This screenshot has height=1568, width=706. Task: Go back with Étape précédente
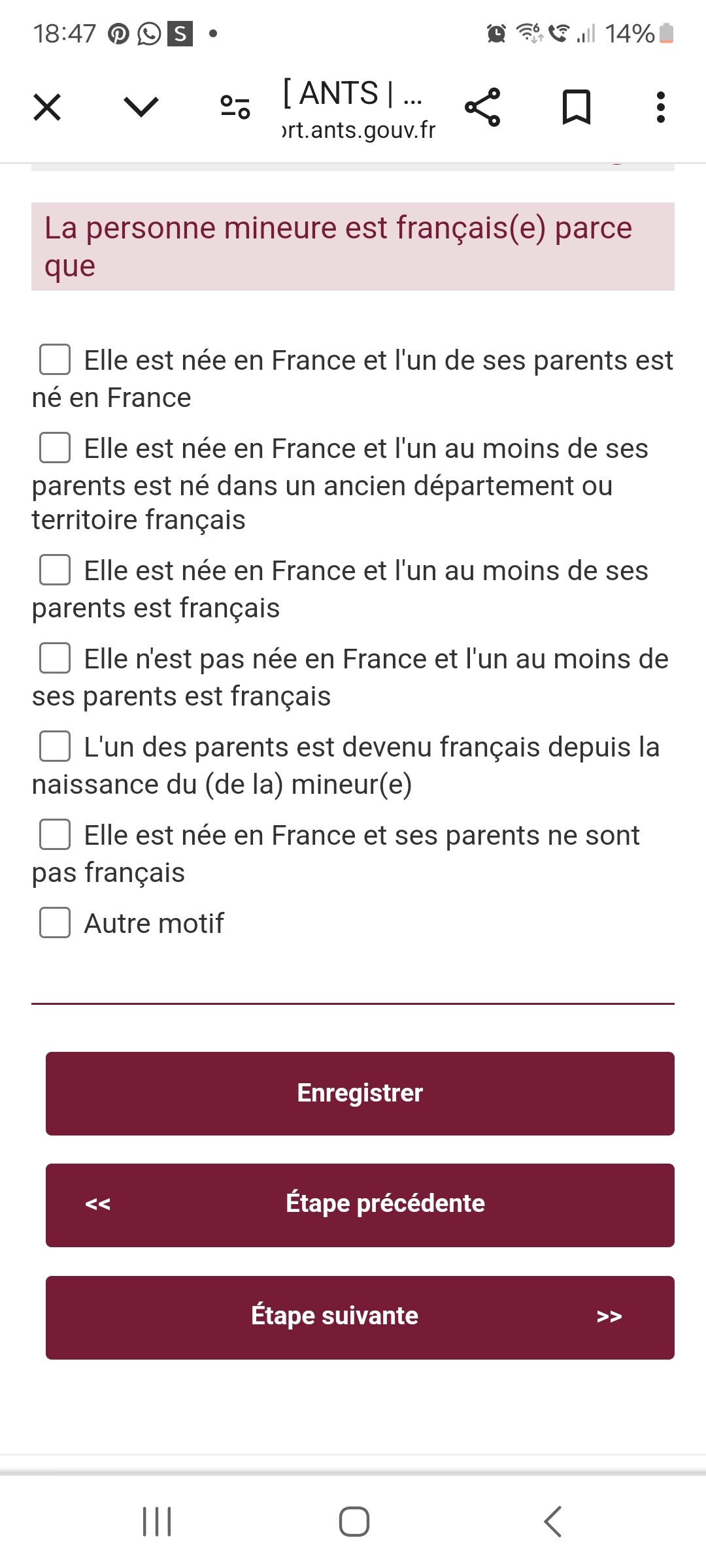pos(360,1205)
